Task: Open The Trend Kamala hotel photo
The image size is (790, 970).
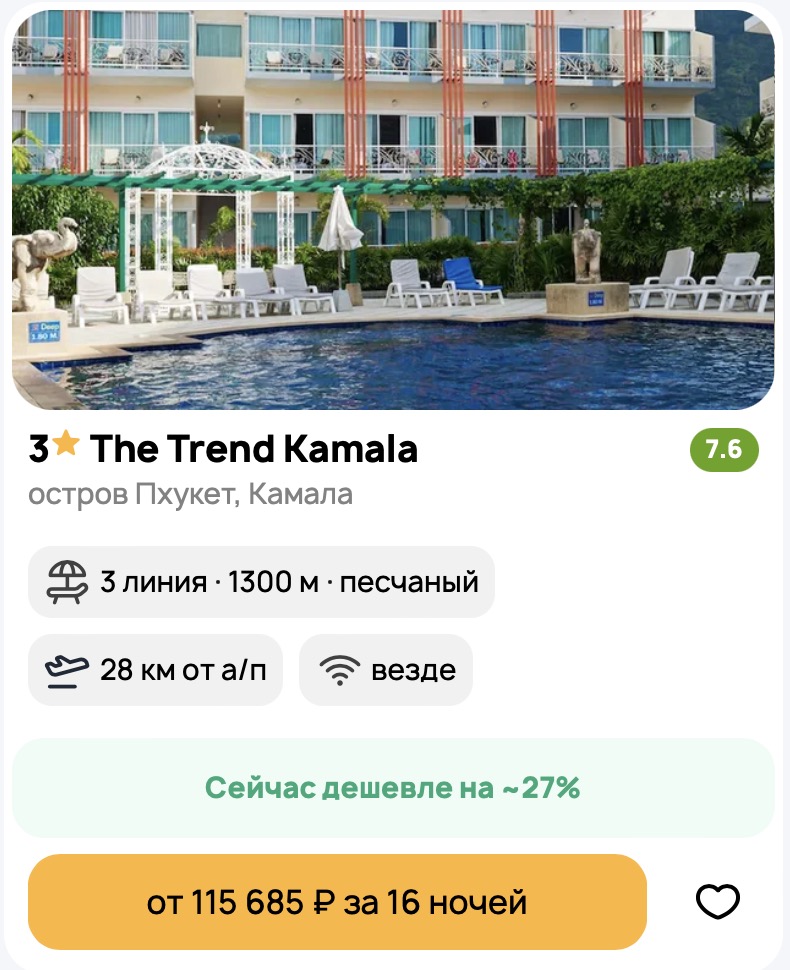Action: [x=393, y=210]
